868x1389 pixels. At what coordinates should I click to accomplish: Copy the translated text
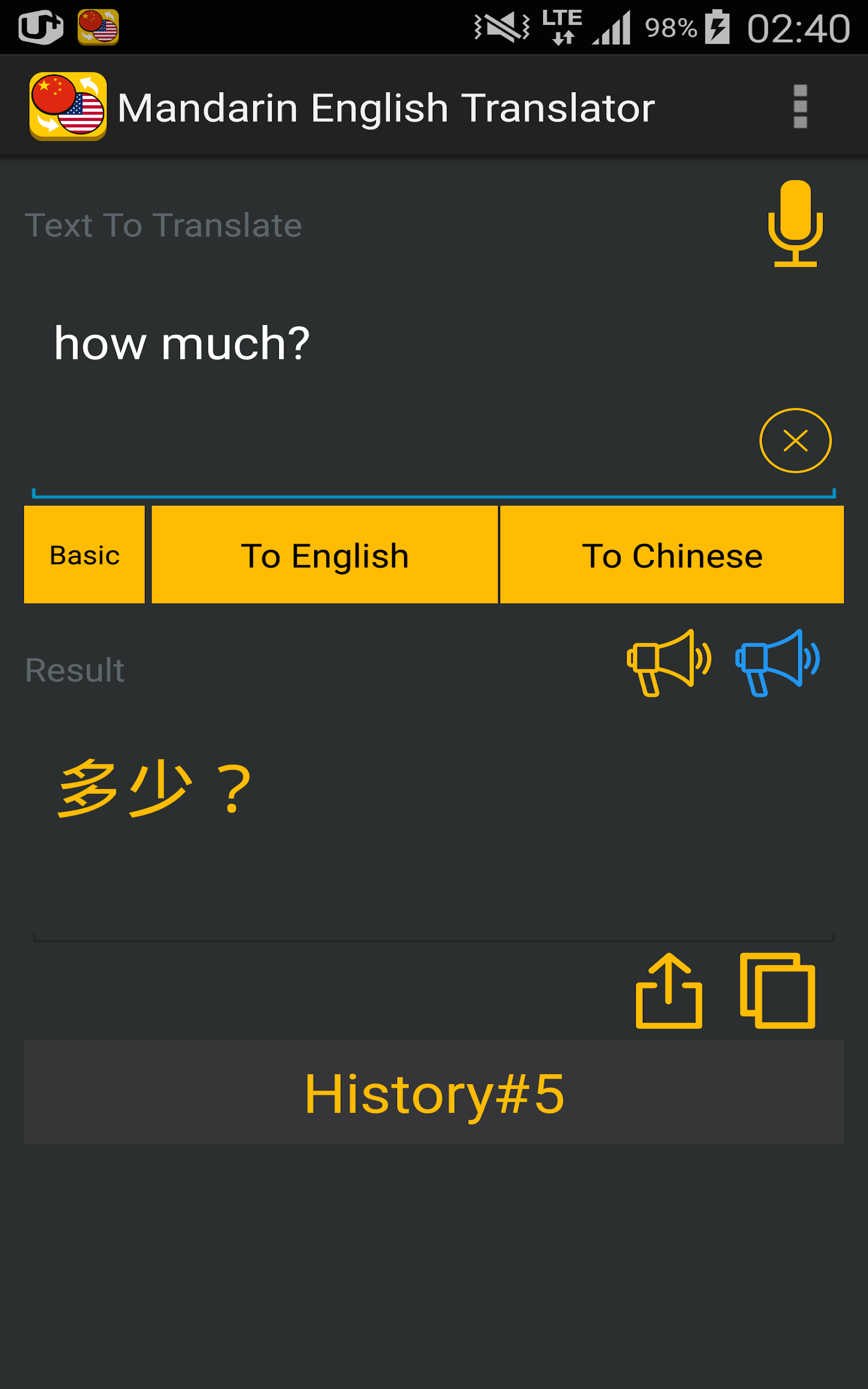click(x=777, y=991)
